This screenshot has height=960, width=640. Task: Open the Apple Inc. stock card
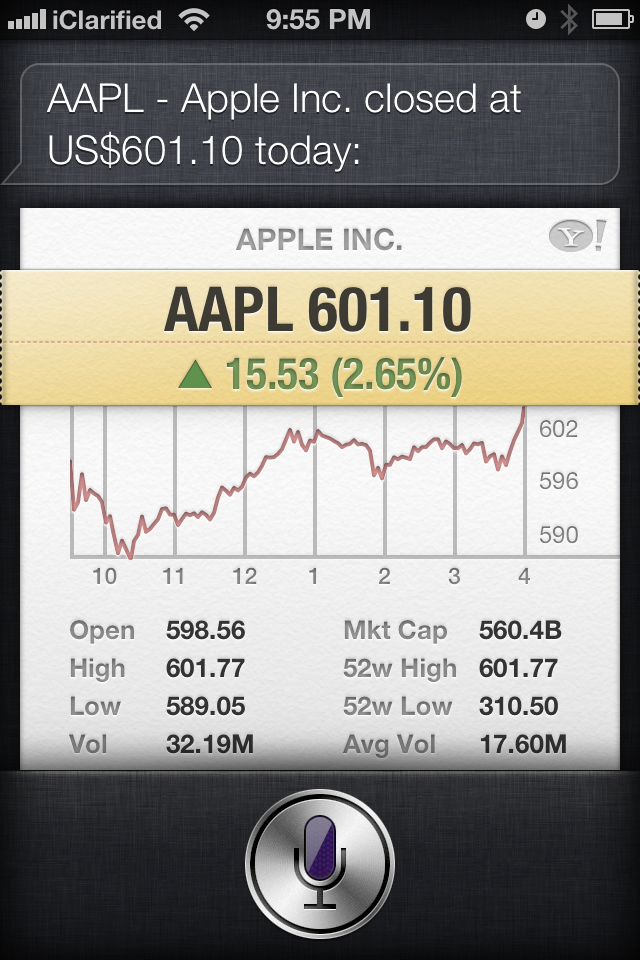pyautogui.click(x=320, y=490)
